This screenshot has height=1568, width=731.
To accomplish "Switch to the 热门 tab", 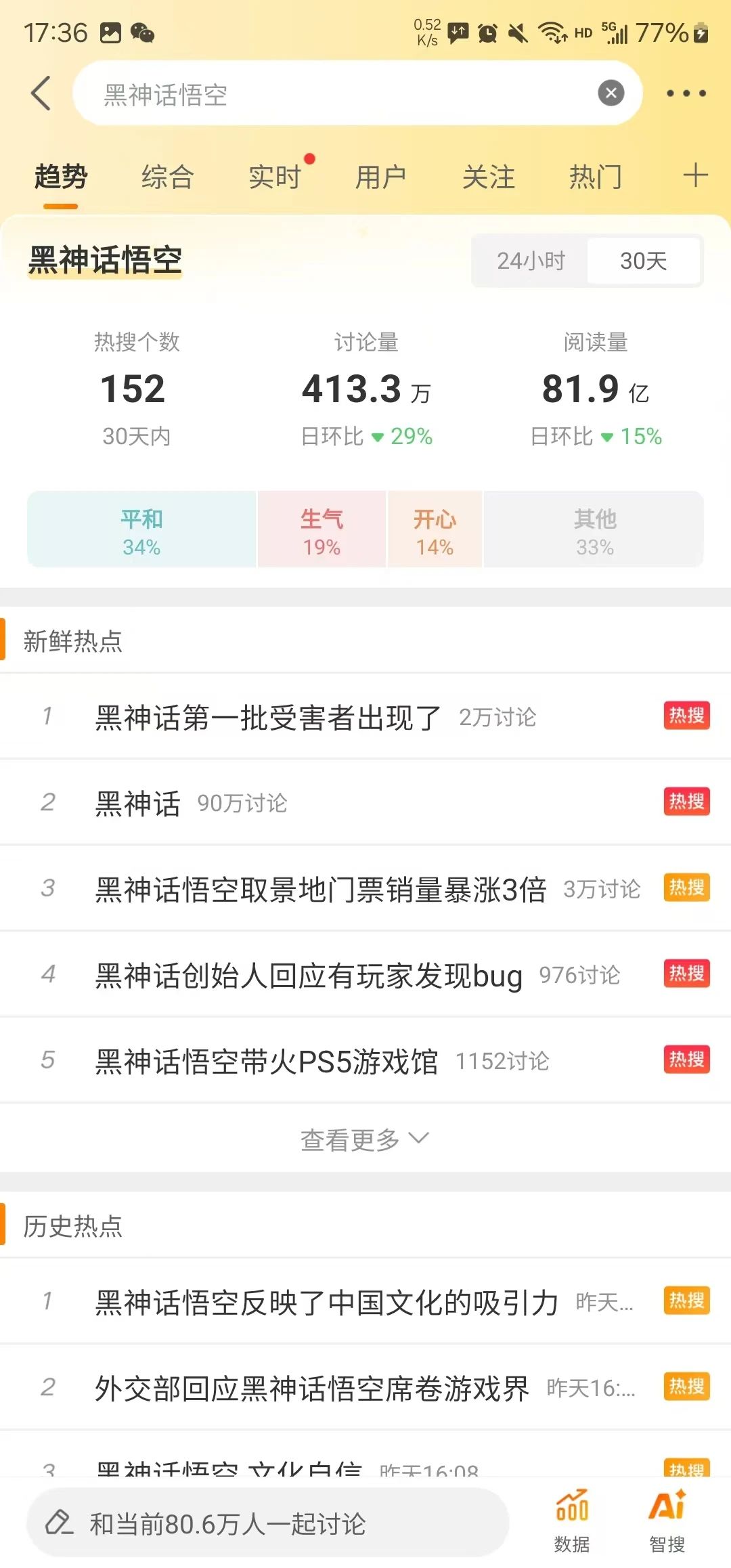I will tap(596, 177).
